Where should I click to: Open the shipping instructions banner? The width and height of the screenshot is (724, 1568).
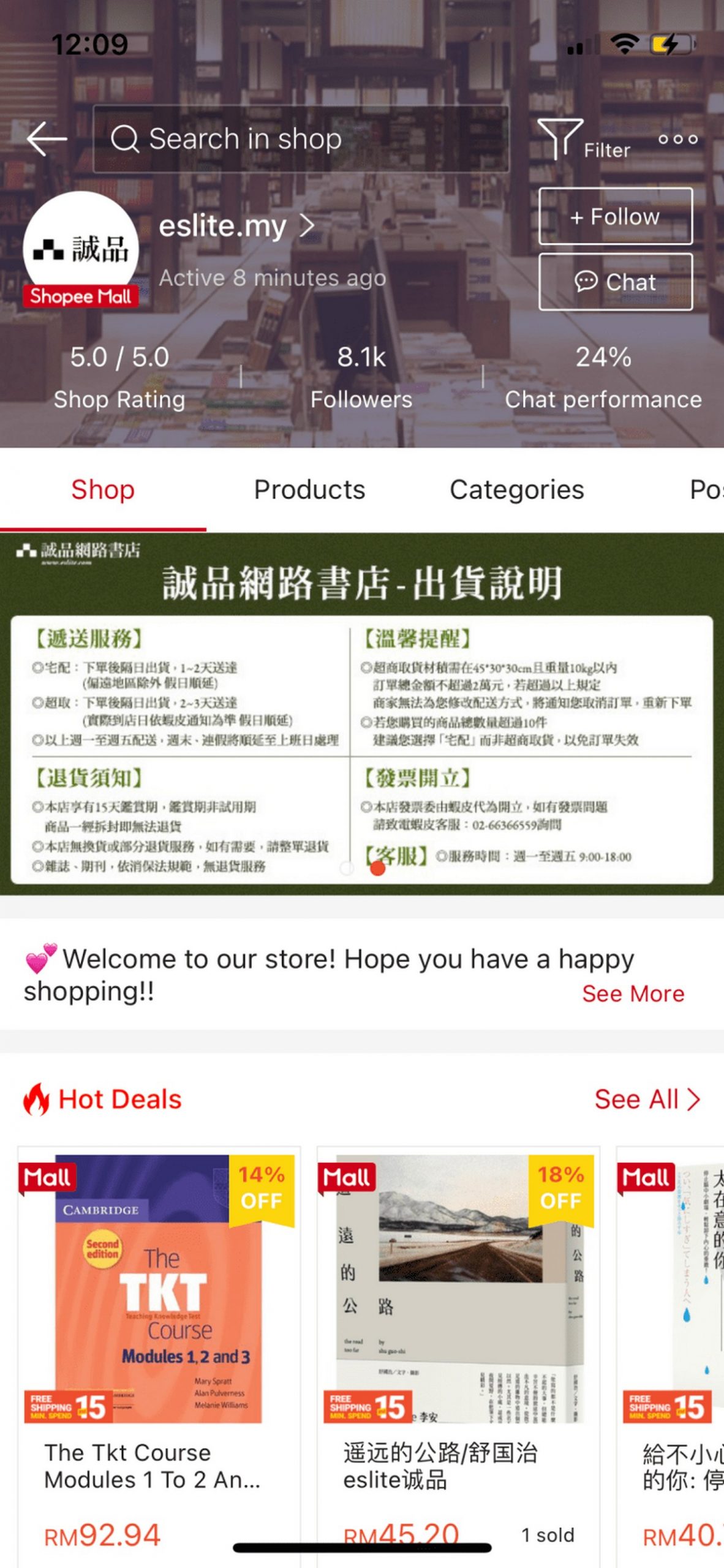(361, 714)
